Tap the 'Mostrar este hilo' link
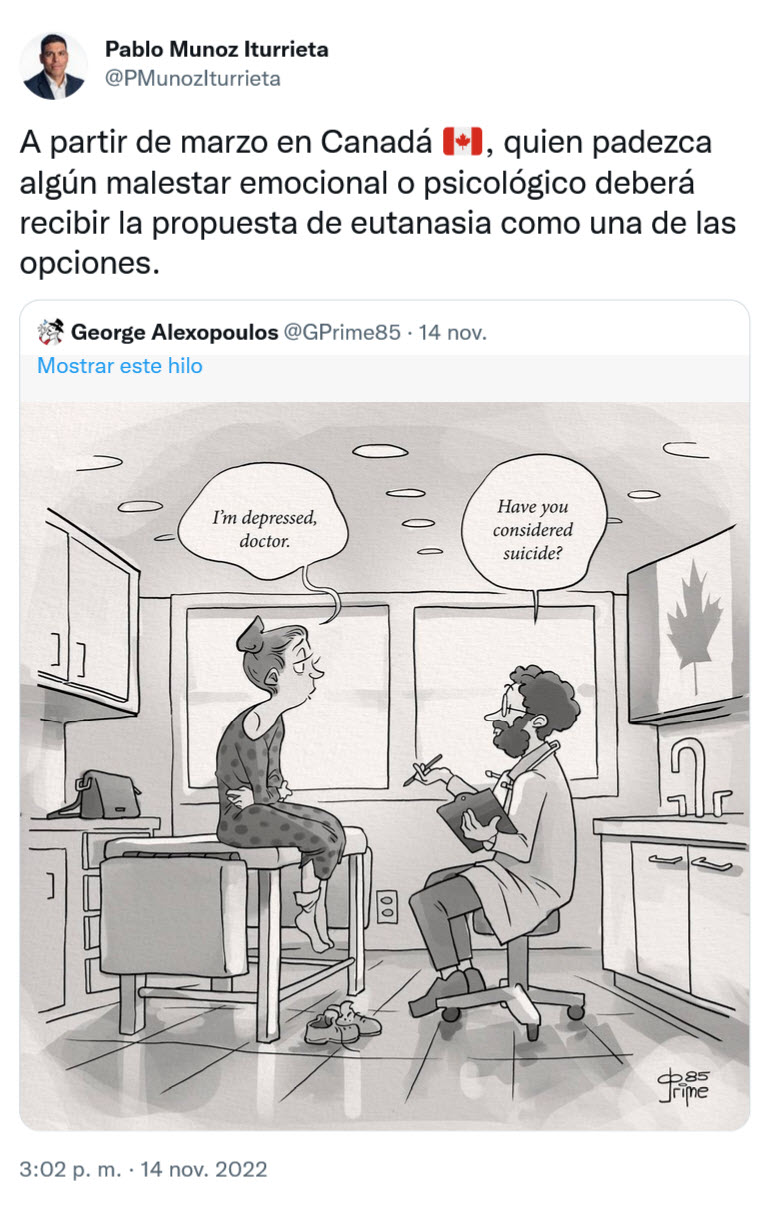The height and width of the screenshot is (1205, 769). 119,366
